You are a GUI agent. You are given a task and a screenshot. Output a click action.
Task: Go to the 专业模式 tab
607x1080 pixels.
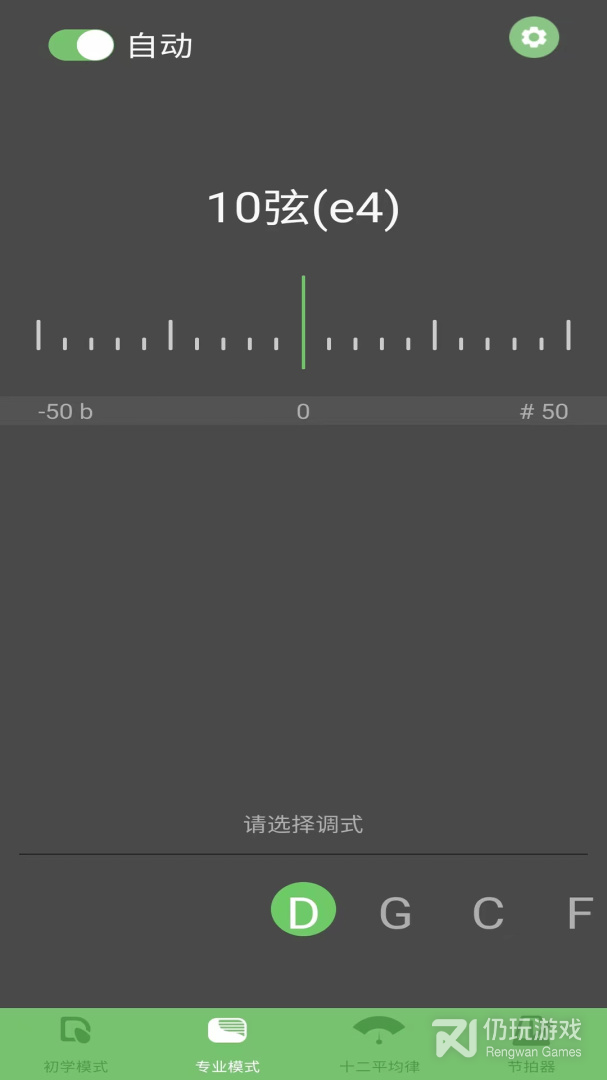(227, 1043)
